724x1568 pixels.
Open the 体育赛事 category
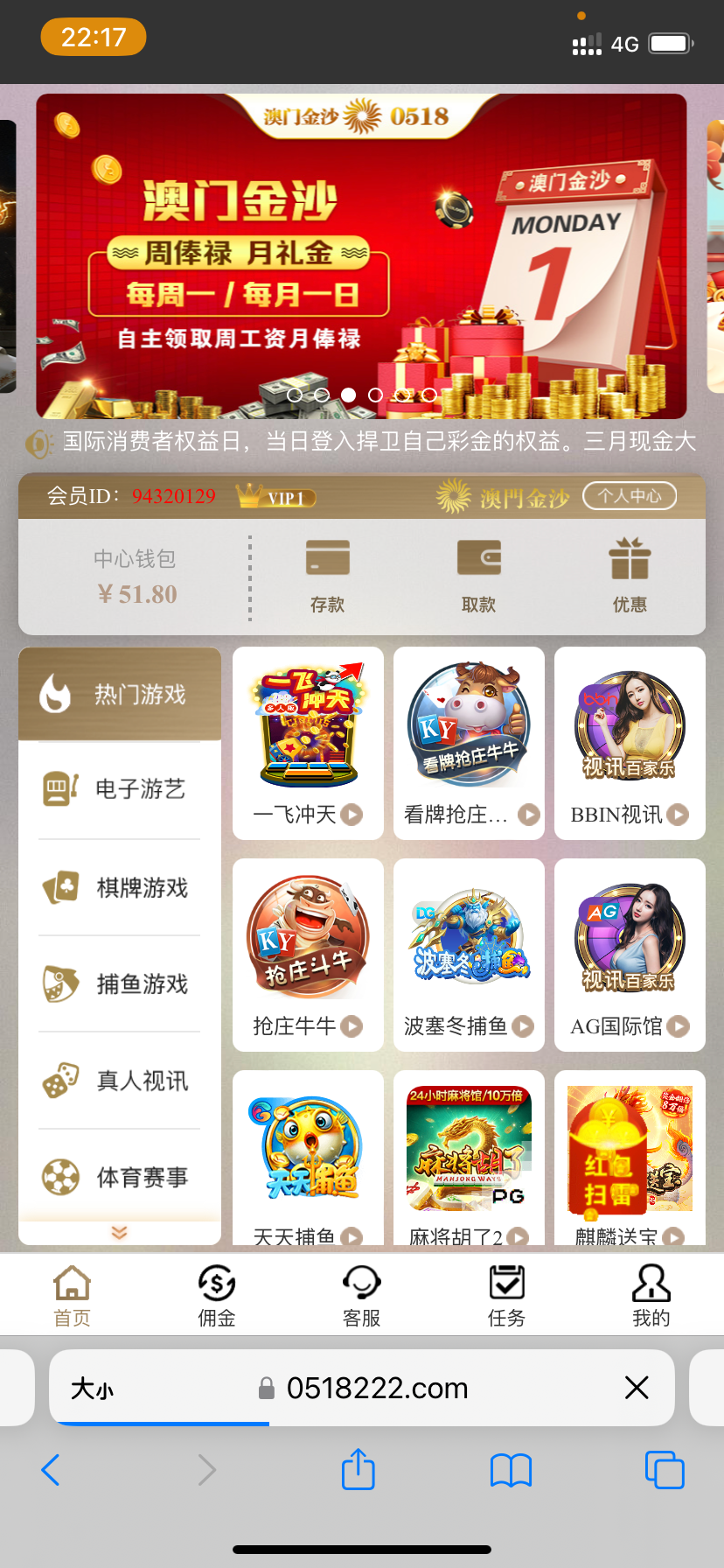(x=120, y=1178)
